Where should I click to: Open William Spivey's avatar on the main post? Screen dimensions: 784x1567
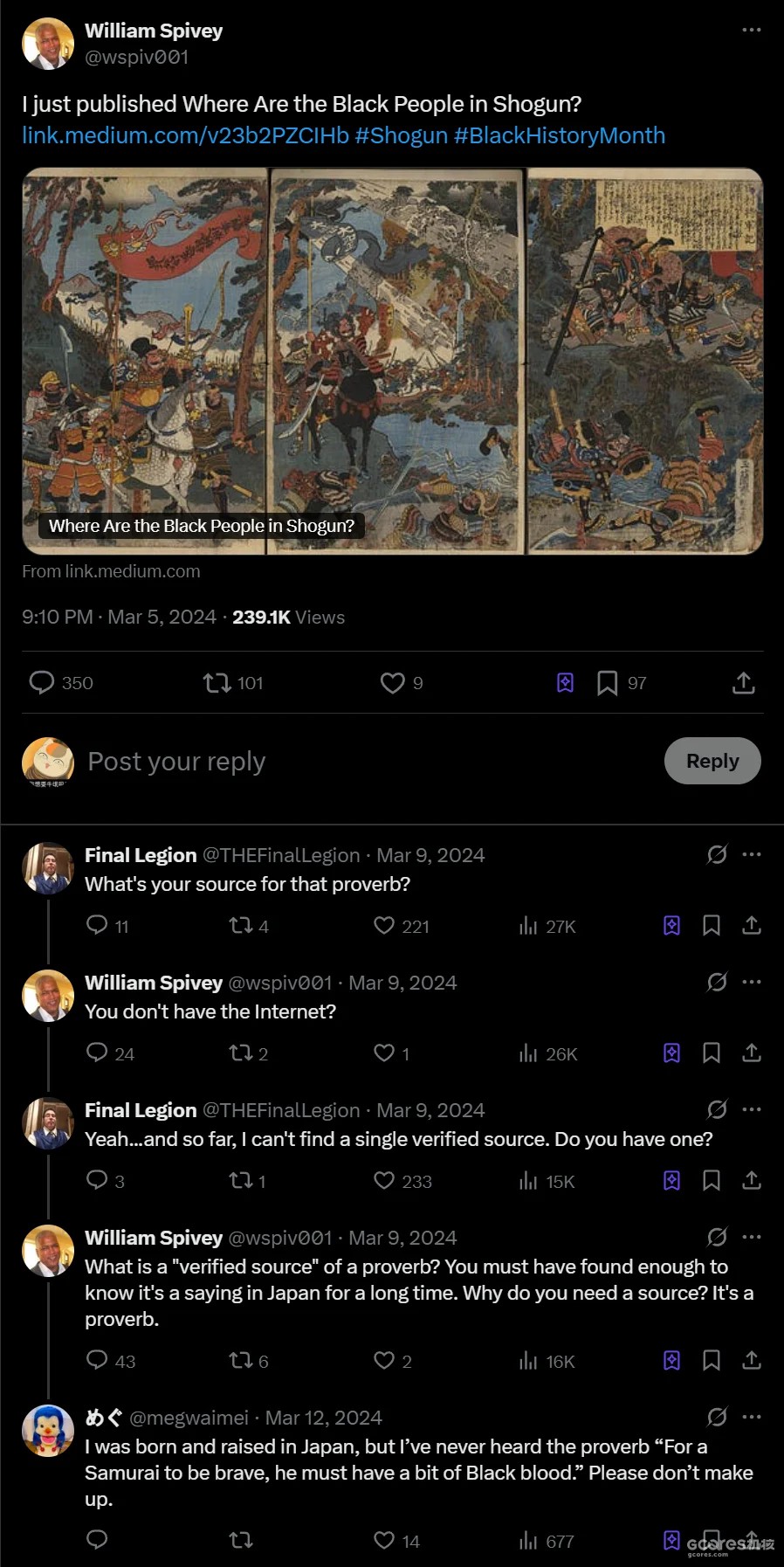click(x=47, y=43)
